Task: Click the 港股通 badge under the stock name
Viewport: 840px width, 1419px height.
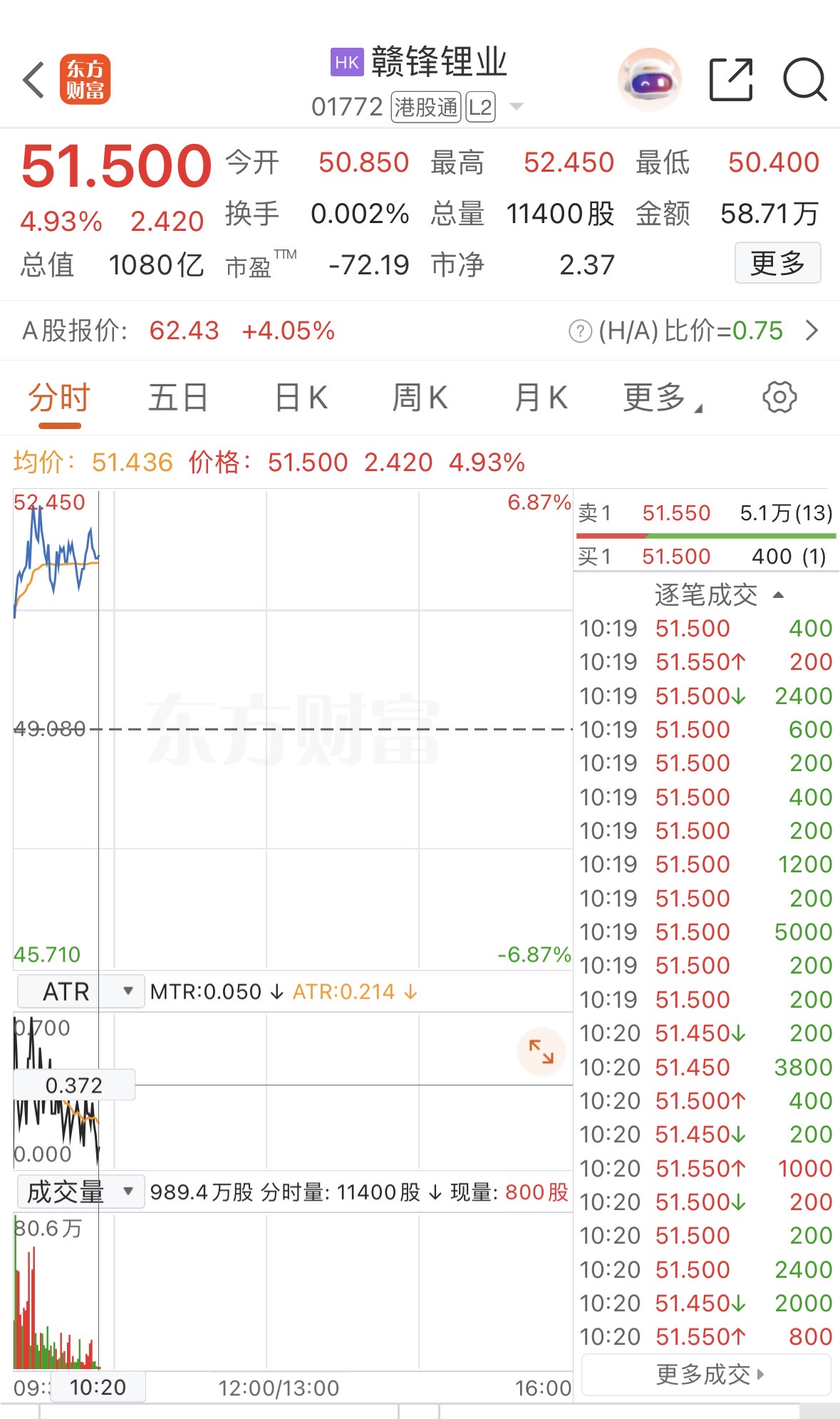Action: [425, 105]
